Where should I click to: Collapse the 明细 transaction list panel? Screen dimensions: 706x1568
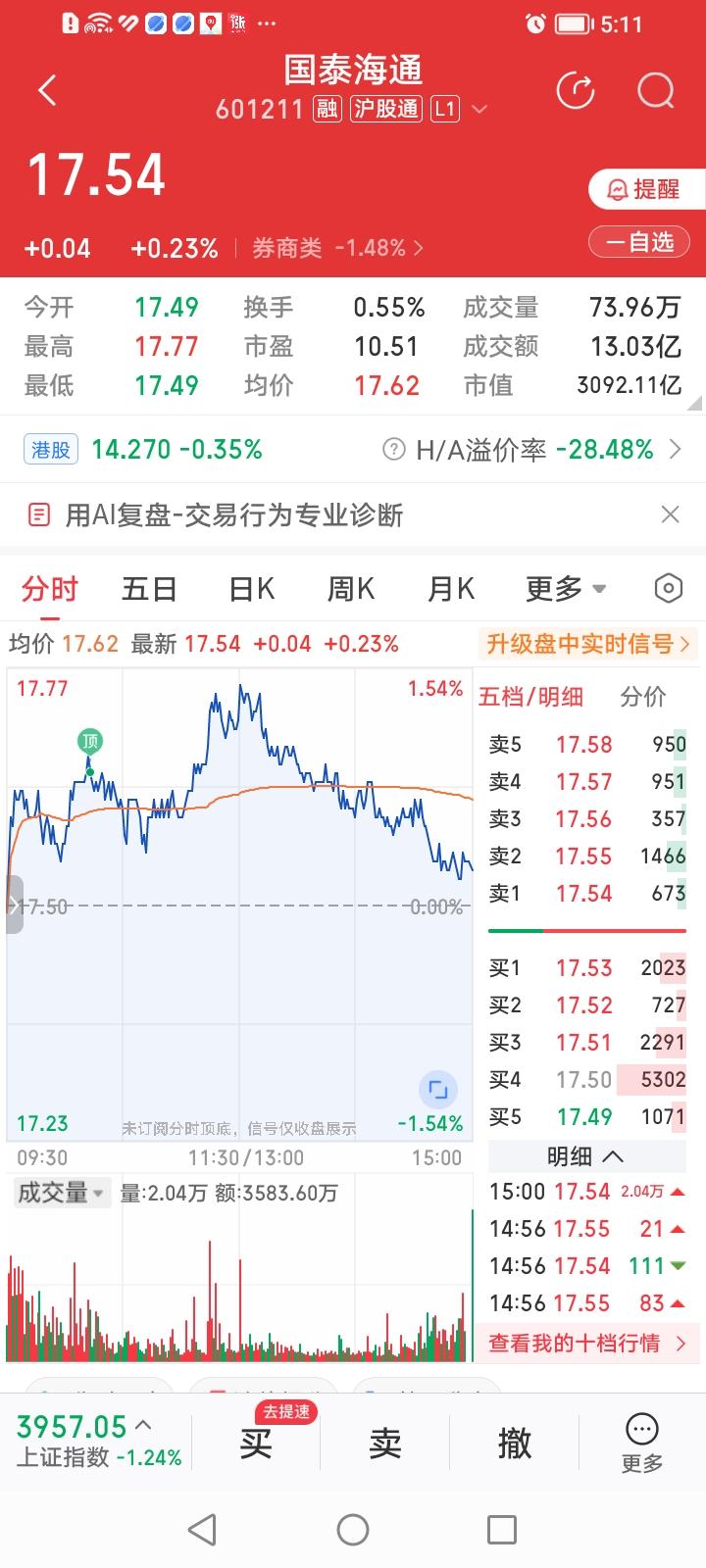(x=585, y=1156)
